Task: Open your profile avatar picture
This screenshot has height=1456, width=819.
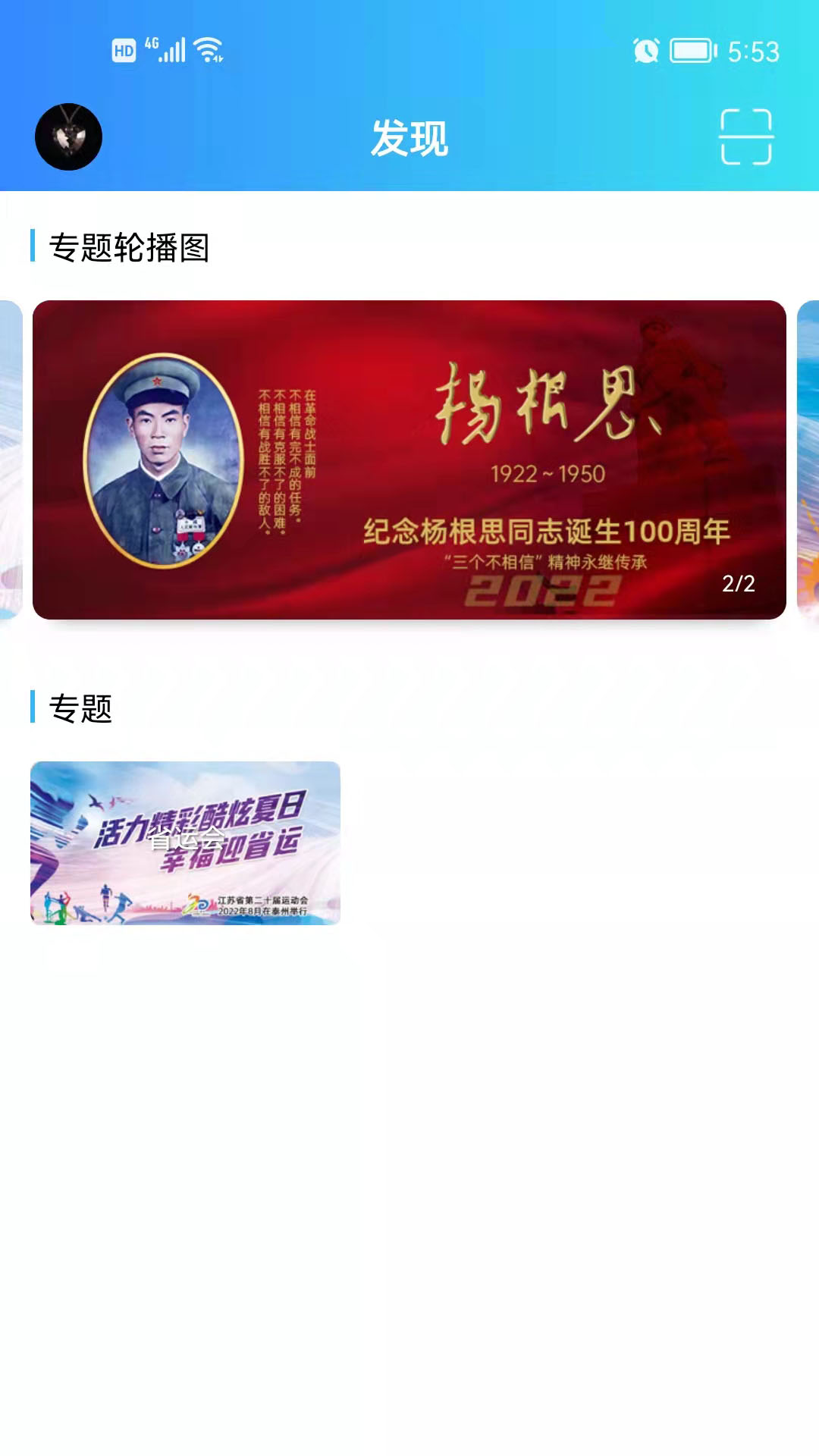Action: [x=69, y=136]
